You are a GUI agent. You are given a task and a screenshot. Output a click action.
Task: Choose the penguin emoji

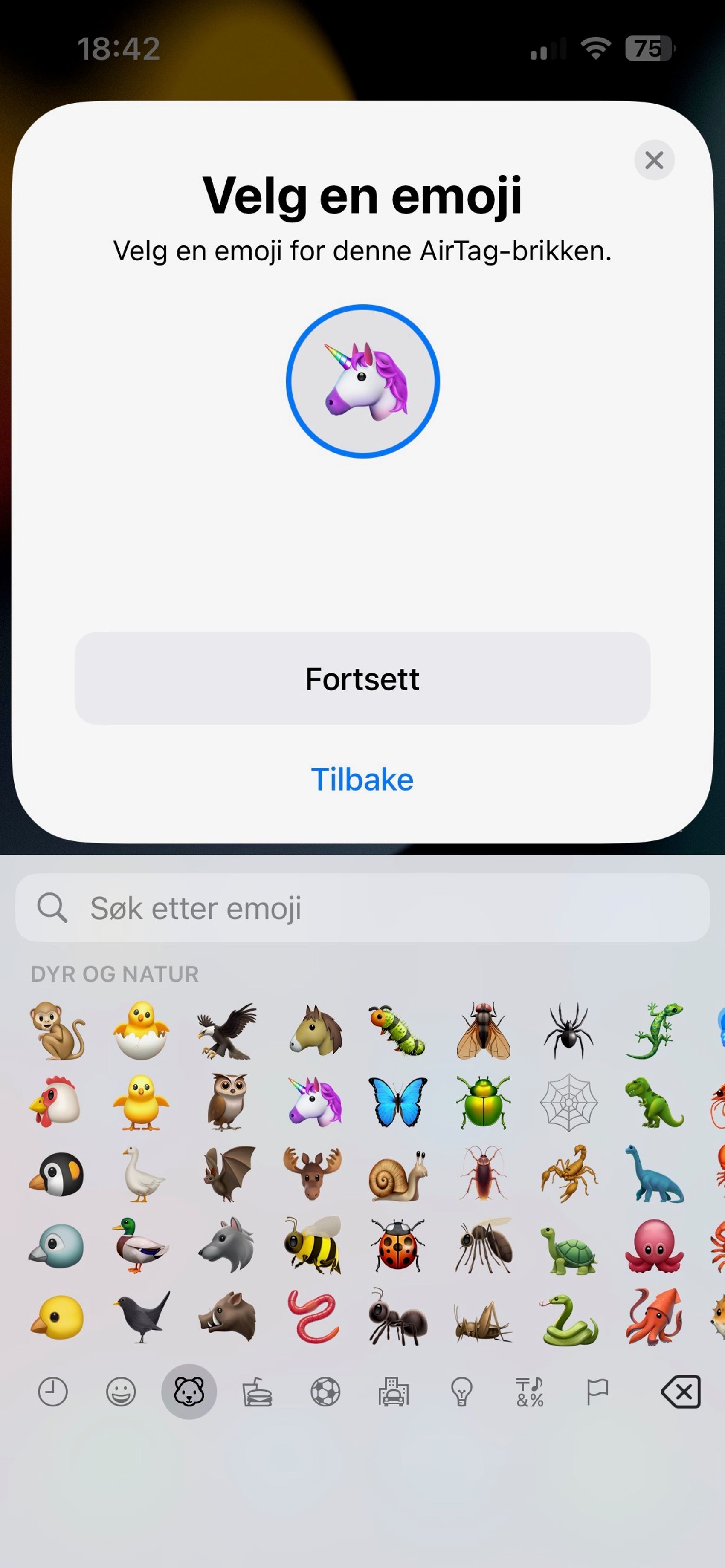[57, 1174]
